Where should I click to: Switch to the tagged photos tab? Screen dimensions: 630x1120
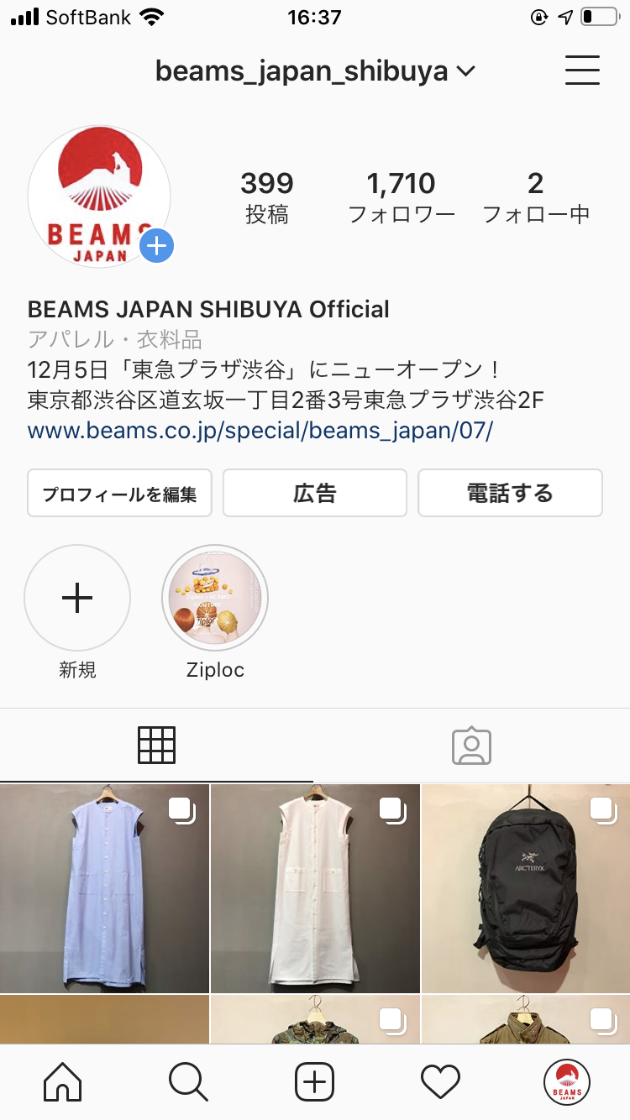click(471, 745)
